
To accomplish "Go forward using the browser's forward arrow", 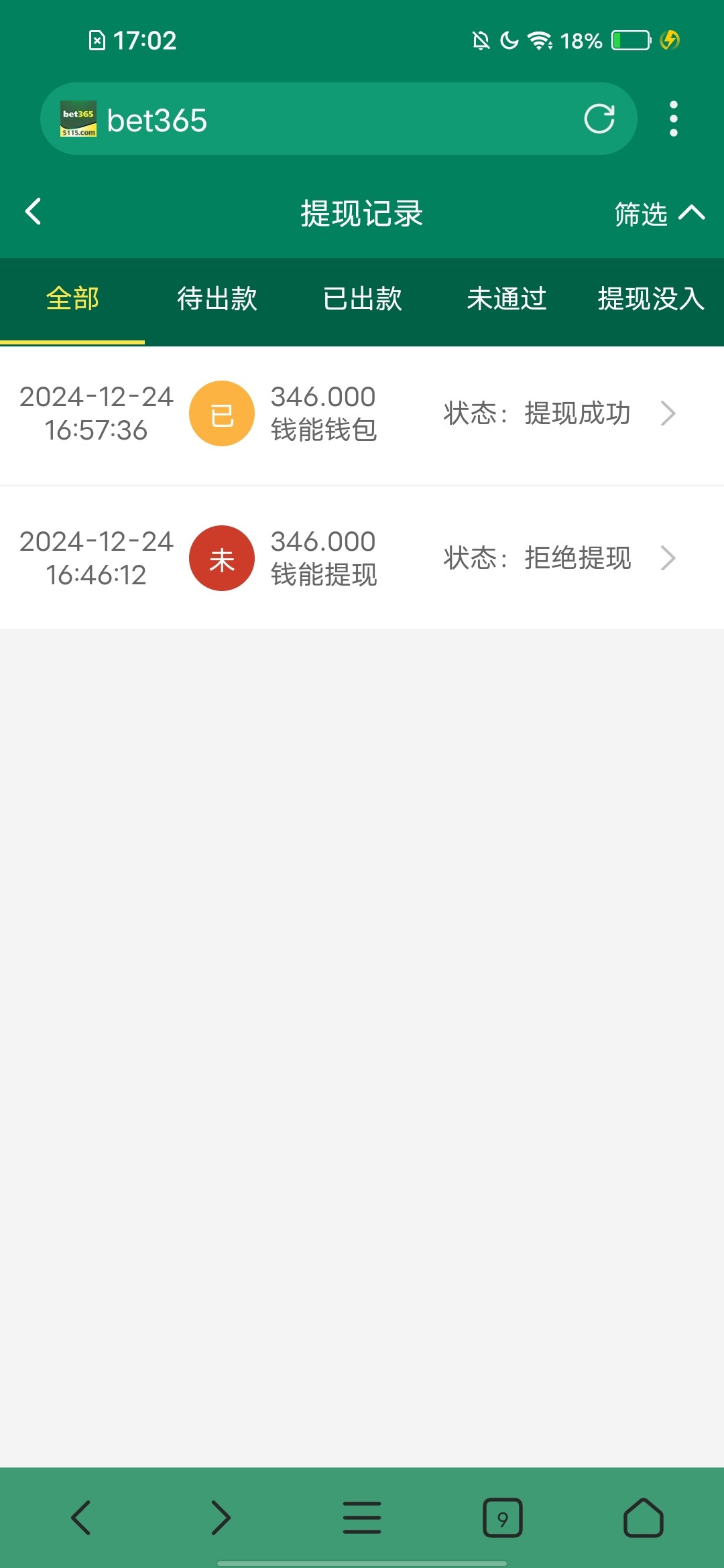I will click(221, 1518).
